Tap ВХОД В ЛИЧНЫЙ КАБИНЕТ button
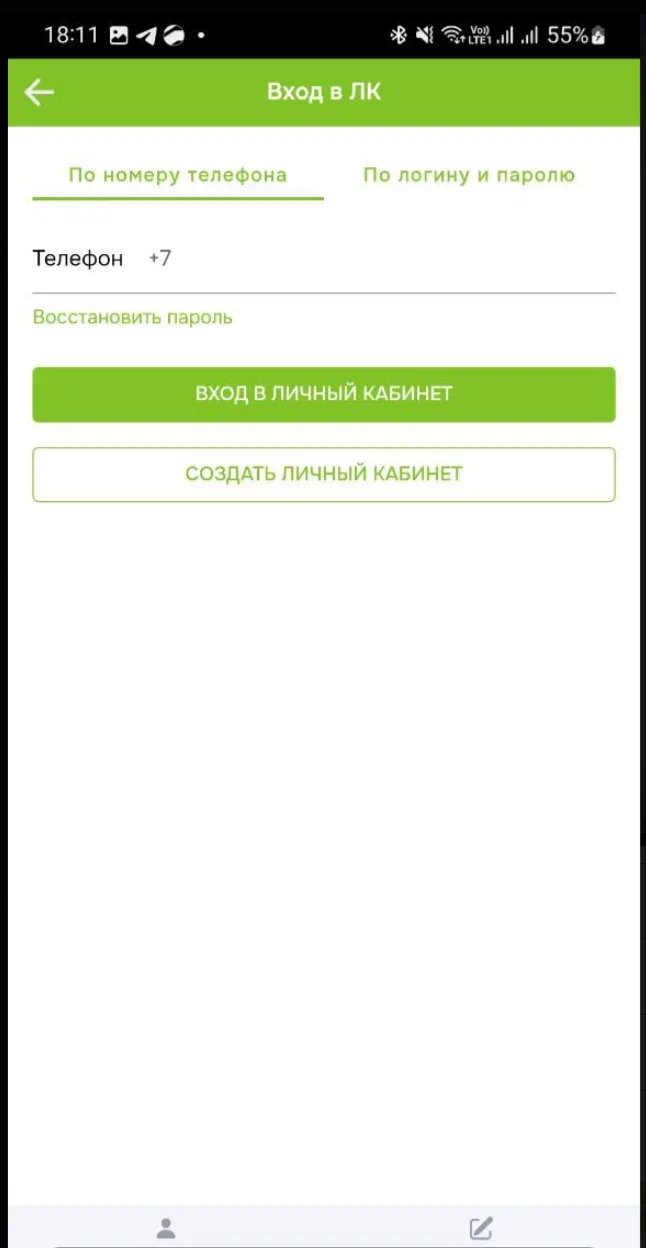Image resolution: width=646 pixels, height=1248 pixels. (x=323, y=394)
